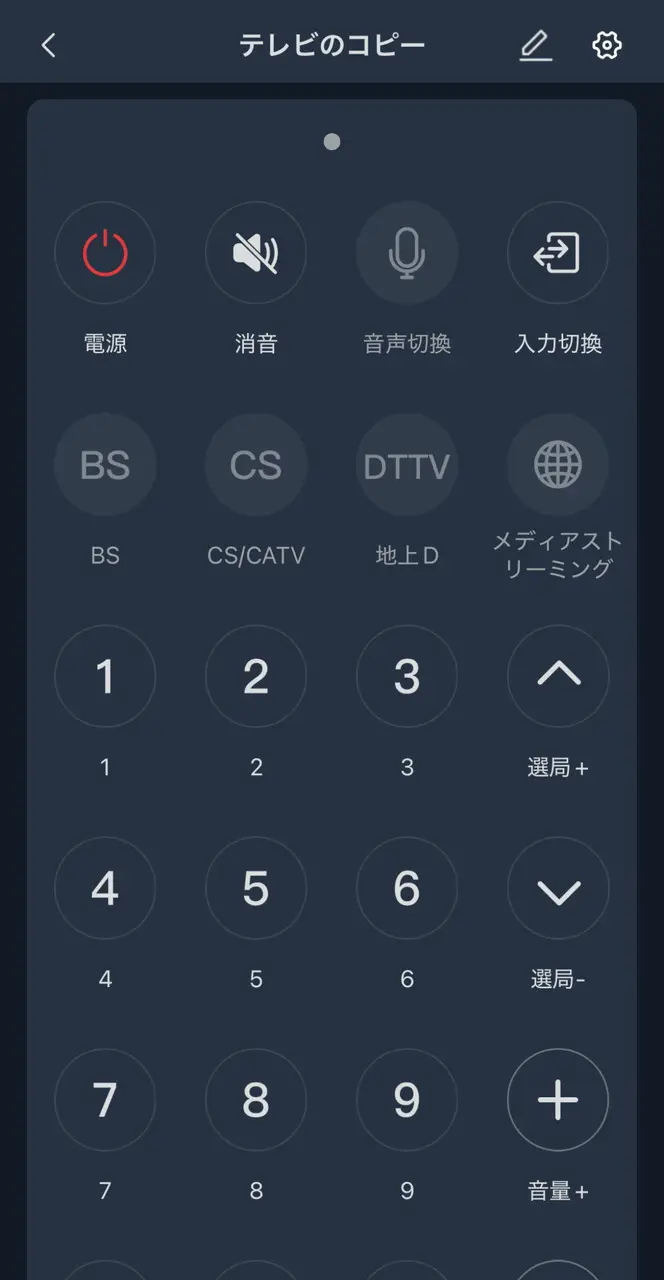The width and height of the screenshot is (664, 1280).
Task: Open メディアストリーミング globe button
Action: [x=558, y=465]
